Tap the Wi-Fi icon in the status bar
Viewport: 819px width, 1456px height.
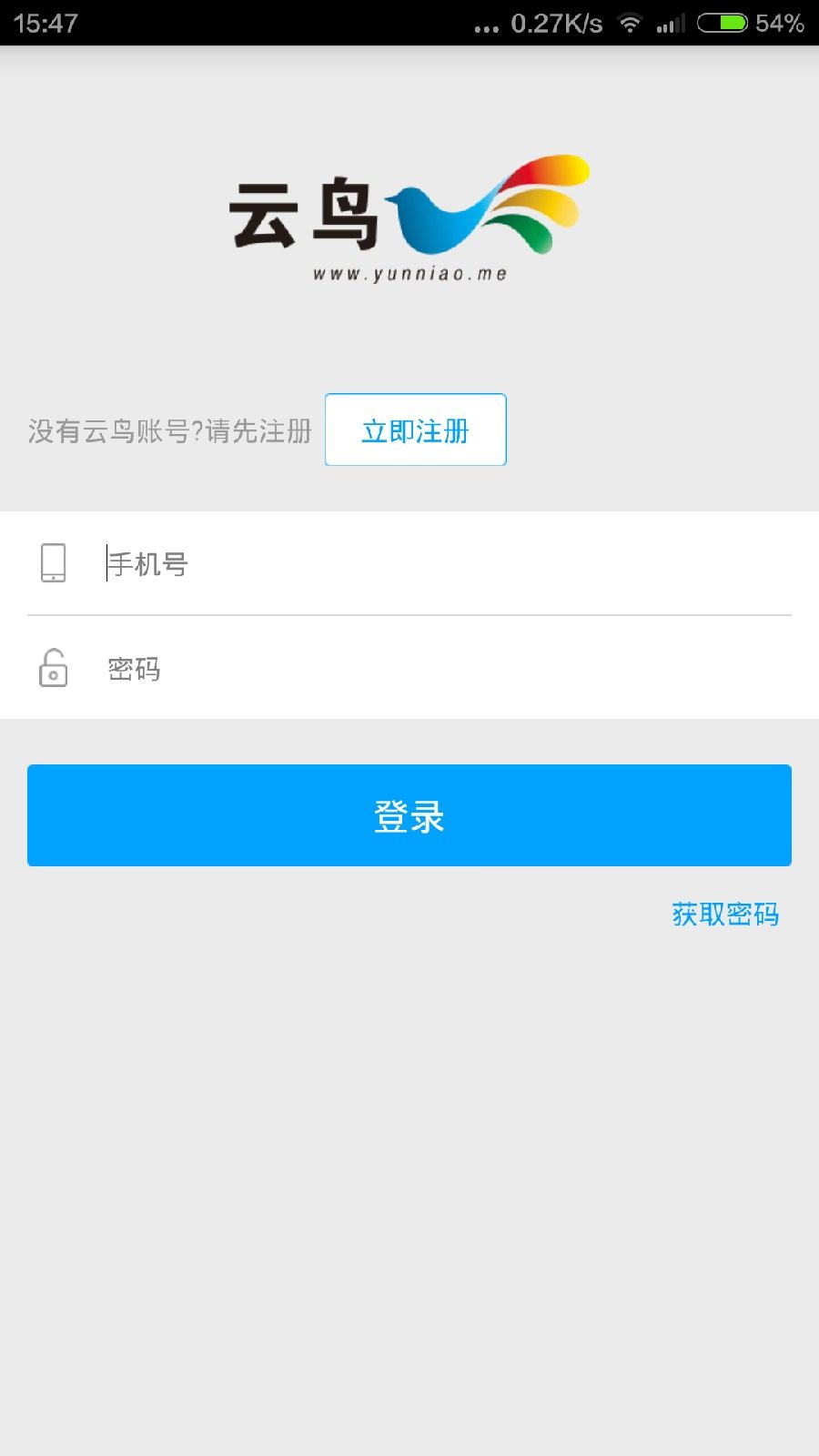point(629,22)
